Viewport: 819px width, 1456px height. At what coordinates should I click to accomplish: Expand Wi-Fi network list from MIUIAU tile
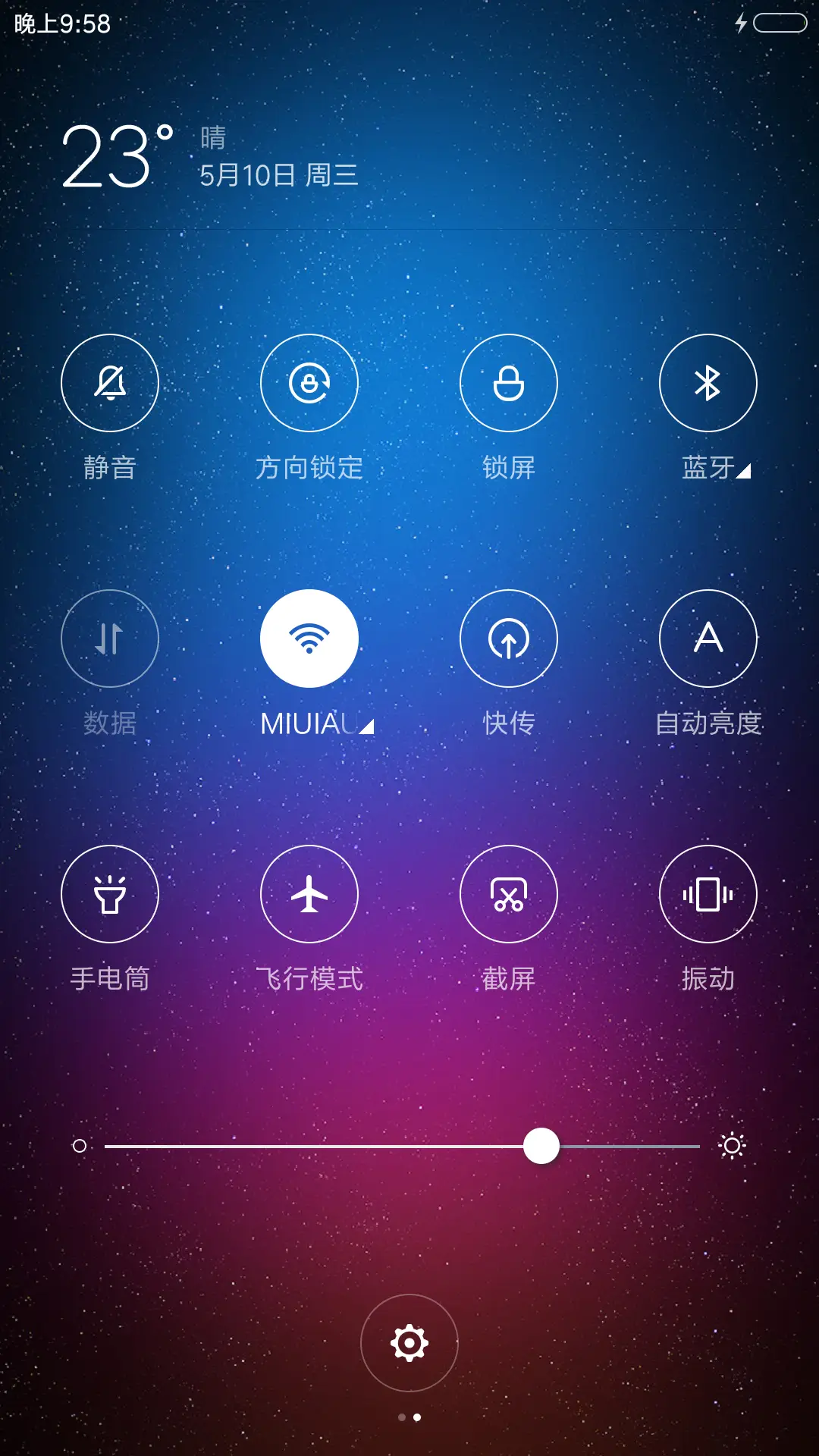pyautogui.click(x=366, y=726)
